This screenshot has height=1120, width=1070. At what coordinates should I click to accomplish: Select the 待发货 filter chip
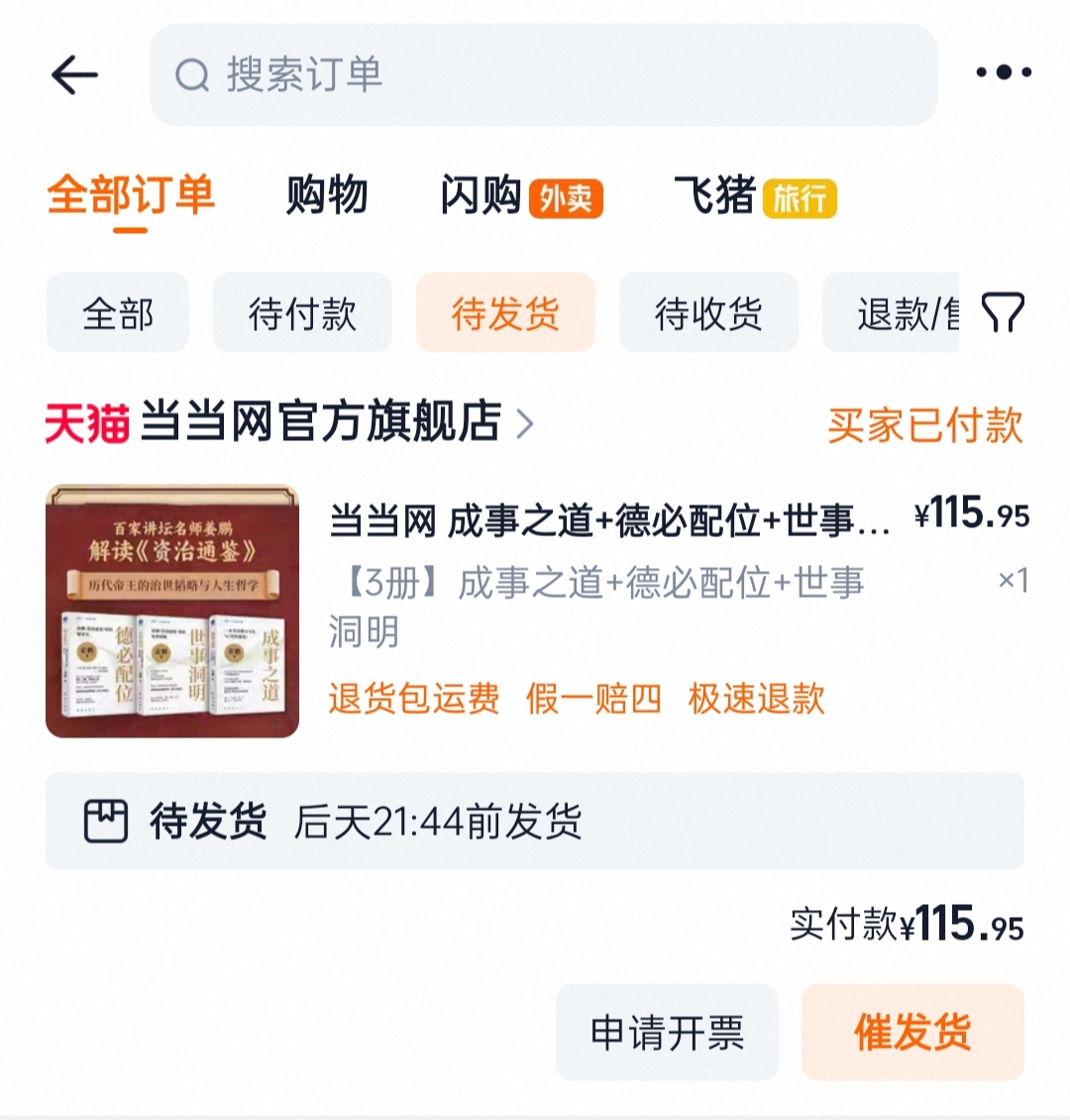[x=505, y=313]
